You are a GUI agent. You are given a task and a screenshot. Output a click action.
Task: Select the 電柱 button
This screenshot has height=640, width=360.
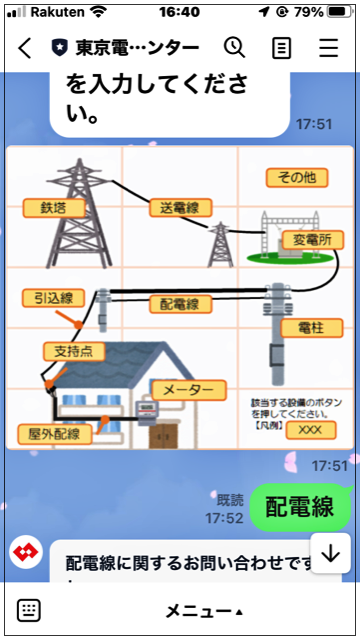click(312, 328)
